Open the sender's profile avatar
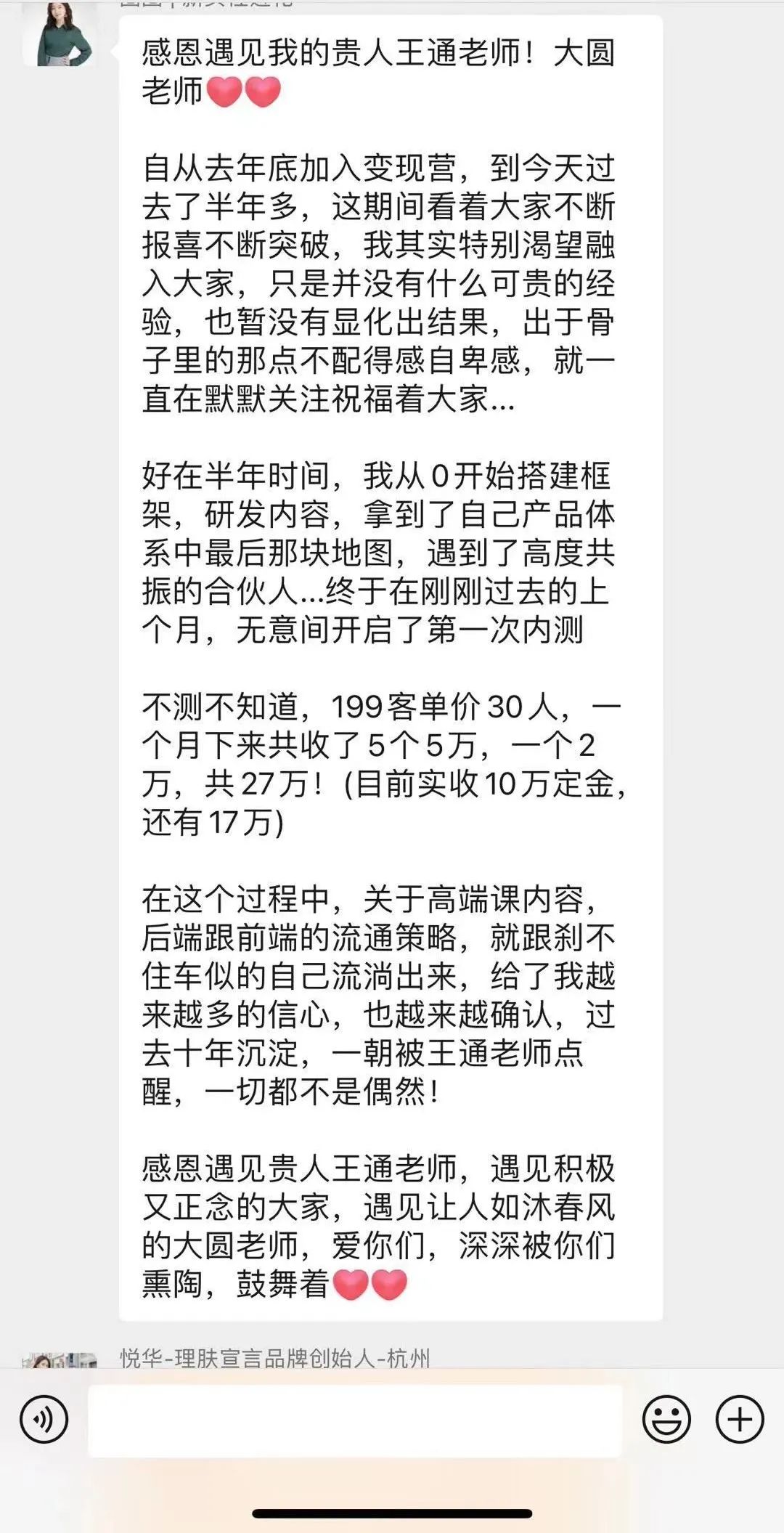The image size is (784, 1533). (59, 33)
